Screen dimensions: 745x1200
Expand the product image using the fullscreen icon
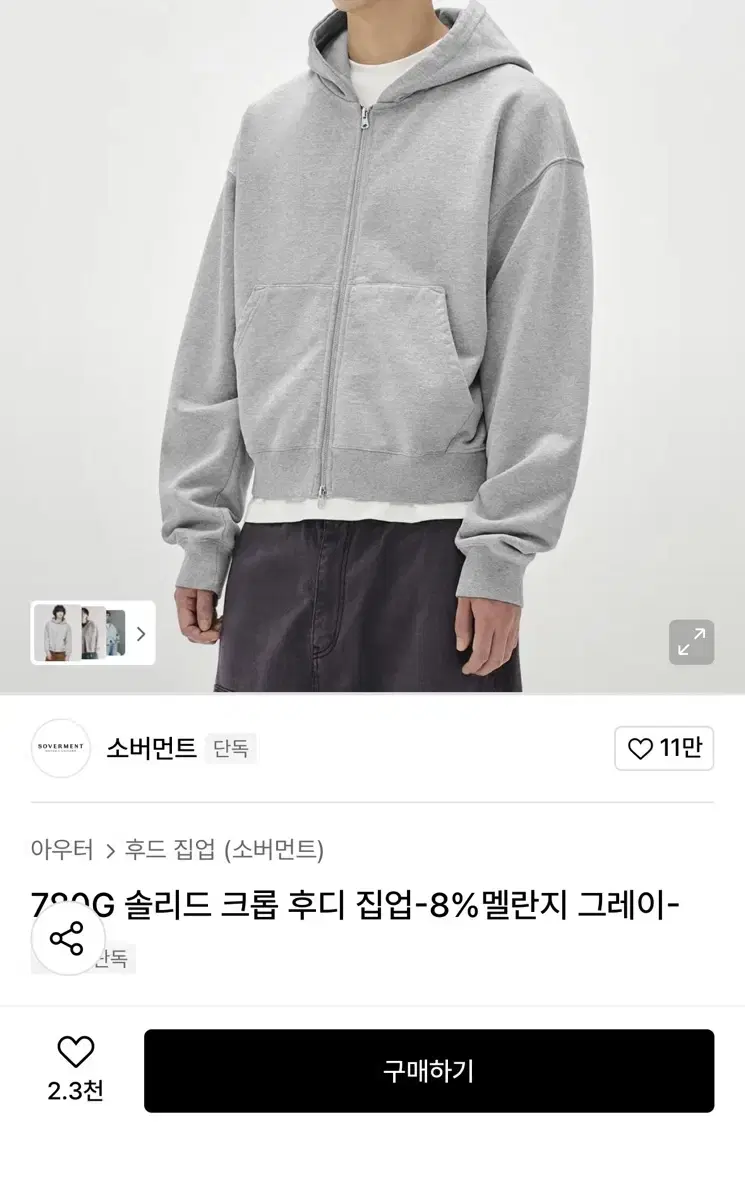click(x=690, y=643)
